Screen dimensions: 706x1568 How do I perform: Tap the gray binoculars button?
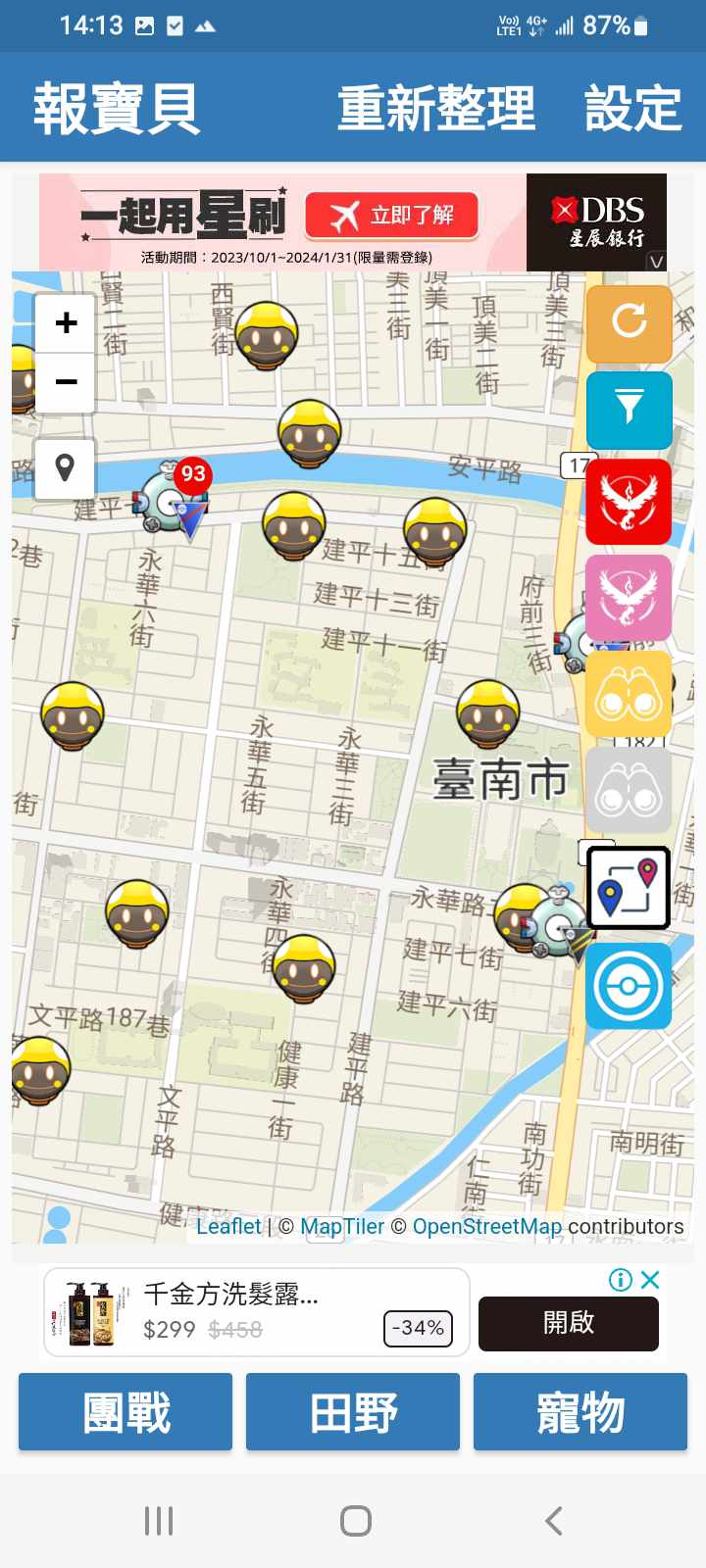click(x=629, y=791)
